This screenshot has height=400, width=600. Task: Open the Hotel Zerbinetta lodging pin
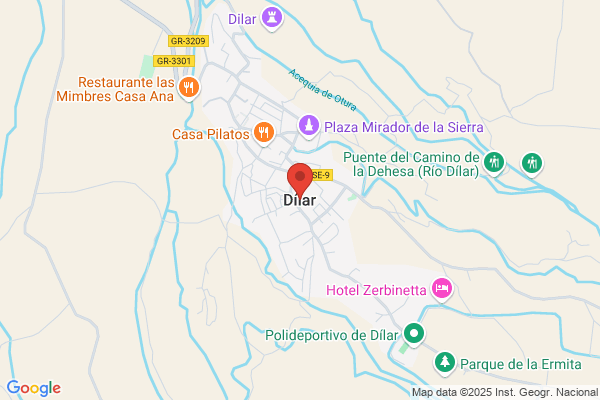(442, 289)
